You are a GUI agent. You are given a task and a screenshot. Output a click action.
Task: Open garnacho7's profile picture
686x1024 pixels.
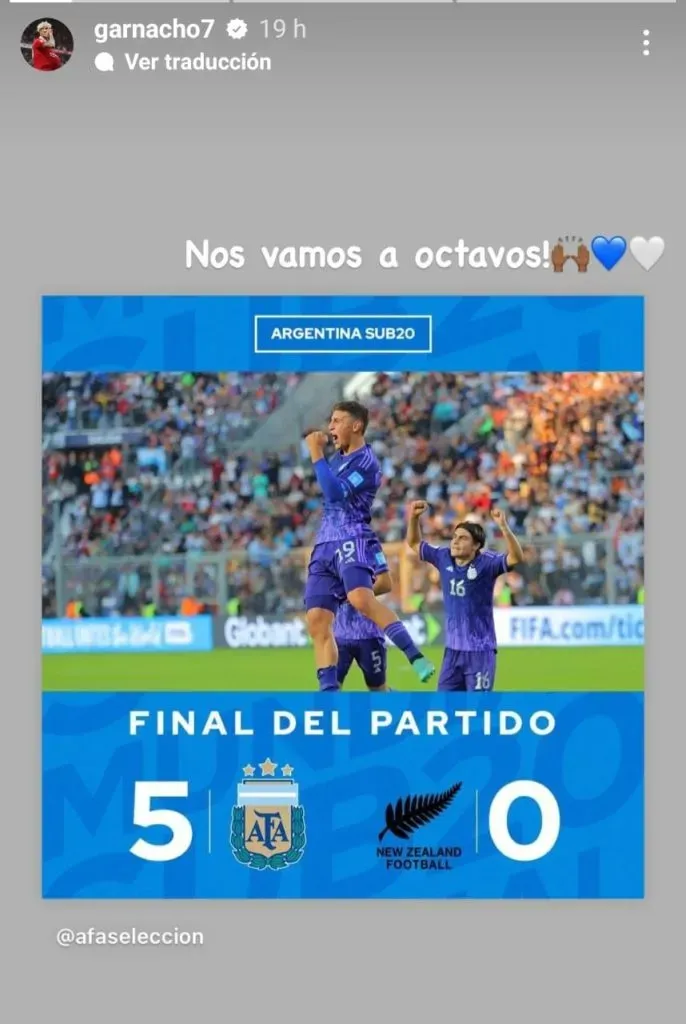[46, 45]
